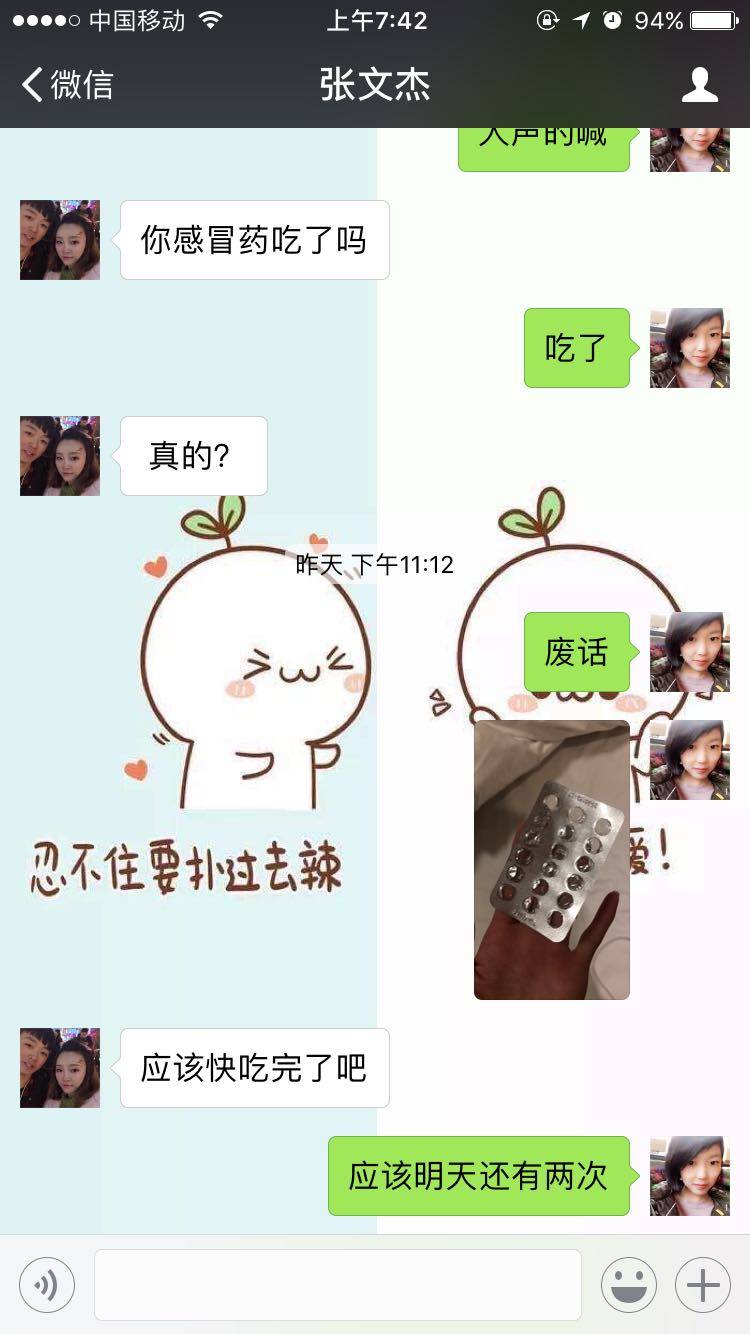Go back to the 微信 chat list
The width and height of the screenshot is (750, 1334).
68,85
